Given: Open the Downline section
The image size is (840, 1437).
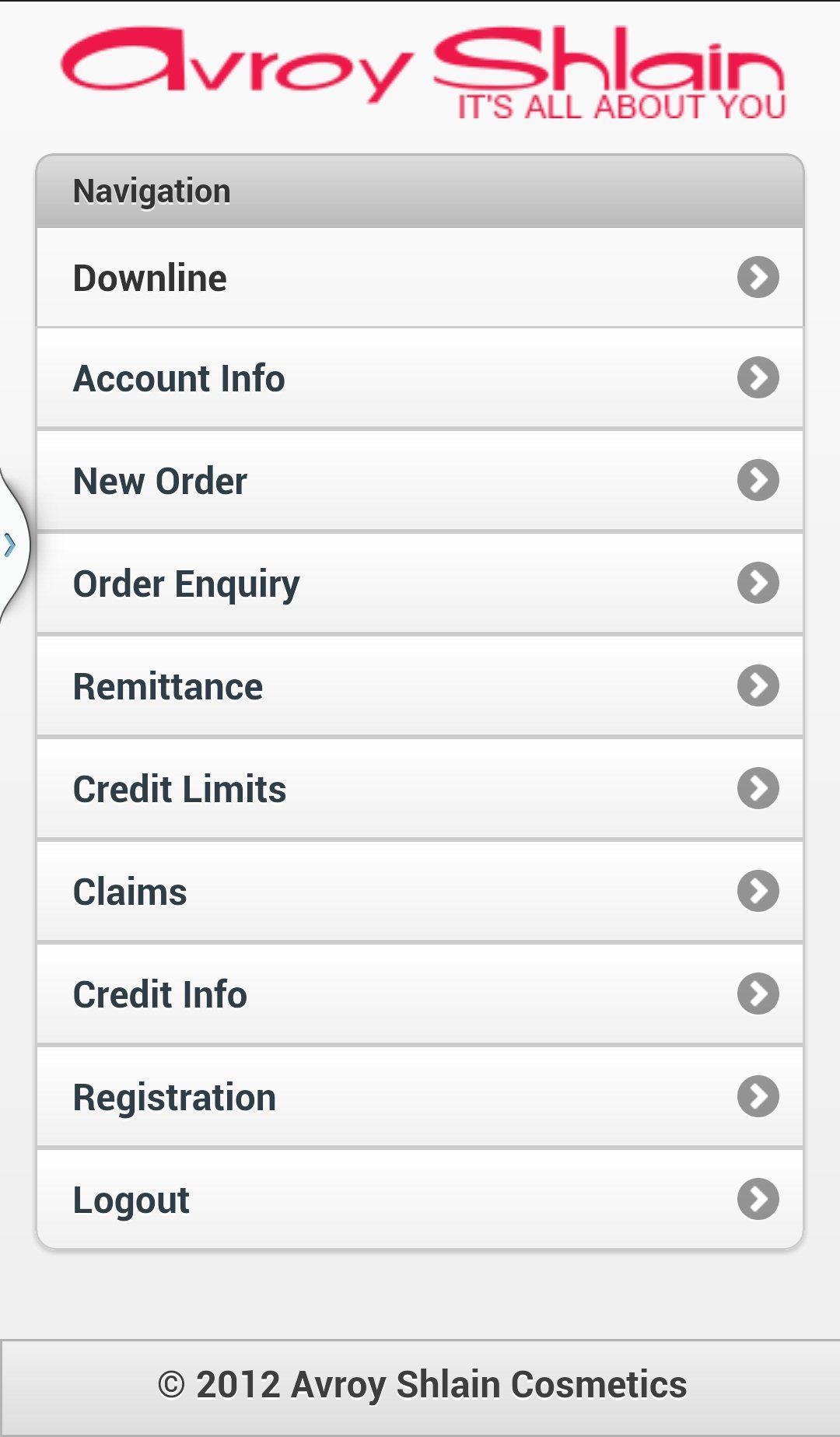Looking at the screenshot, I should tap(420, 278).
